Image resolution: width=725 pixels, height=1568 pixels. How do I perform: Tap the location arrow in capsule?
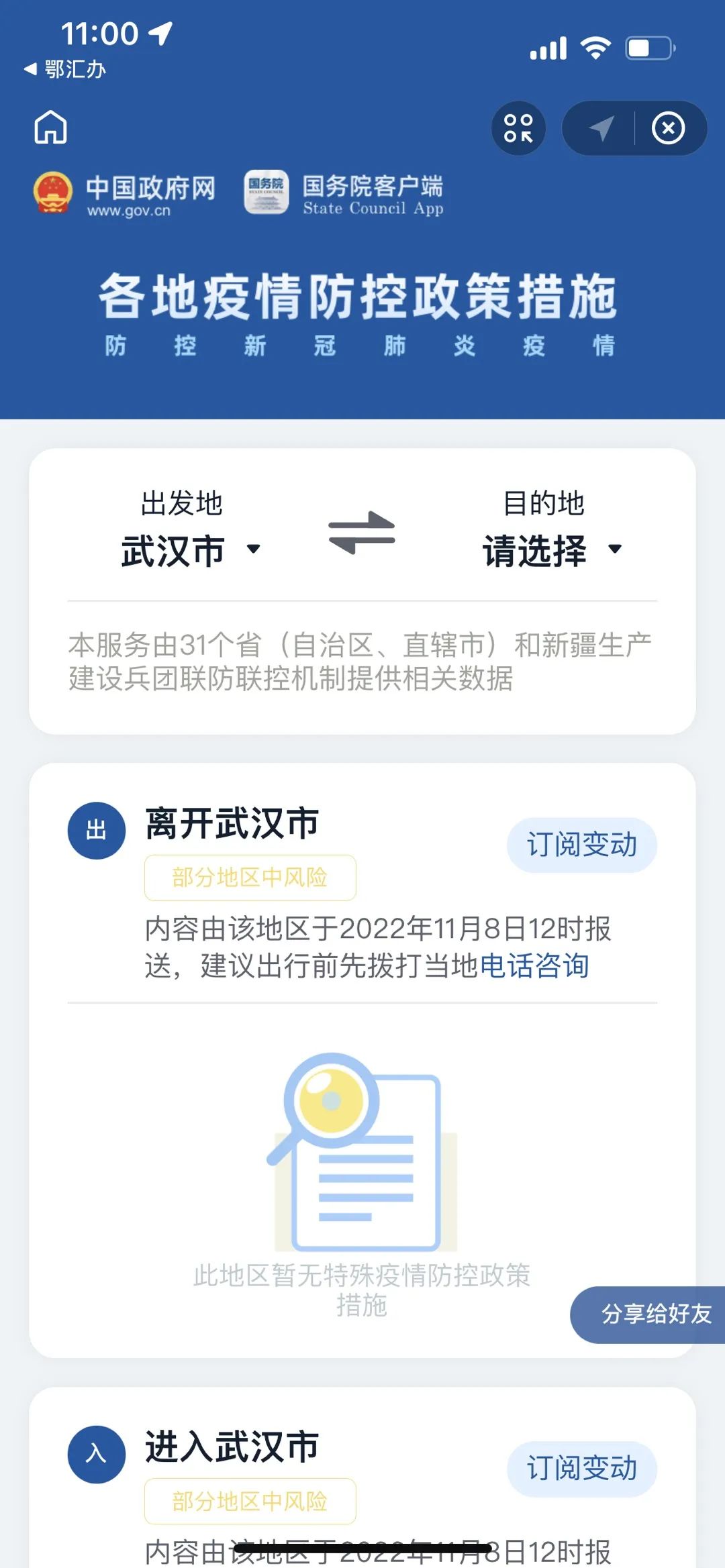[601, 128]
